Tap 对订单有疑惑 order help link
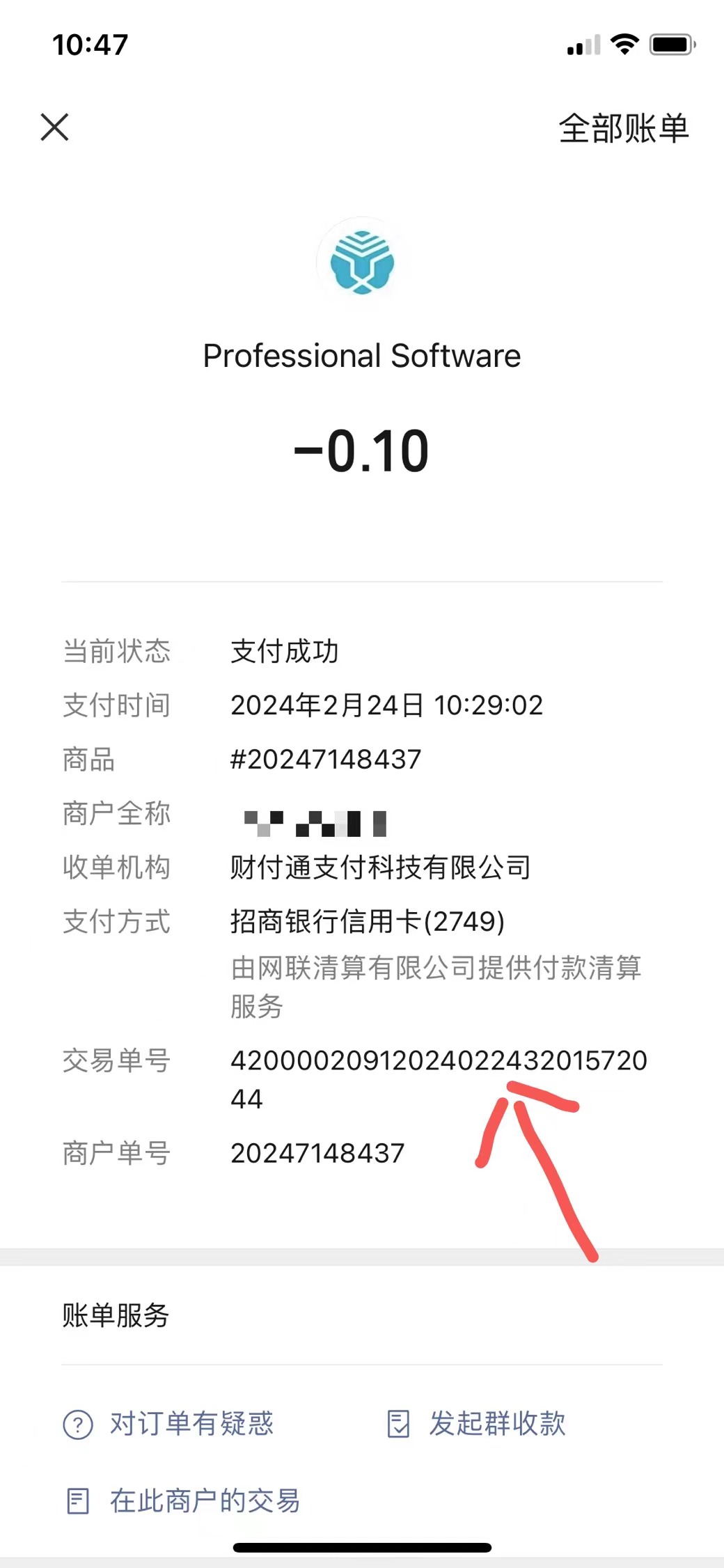Viewport: 724px width, 1568px height. (168, 1424)
